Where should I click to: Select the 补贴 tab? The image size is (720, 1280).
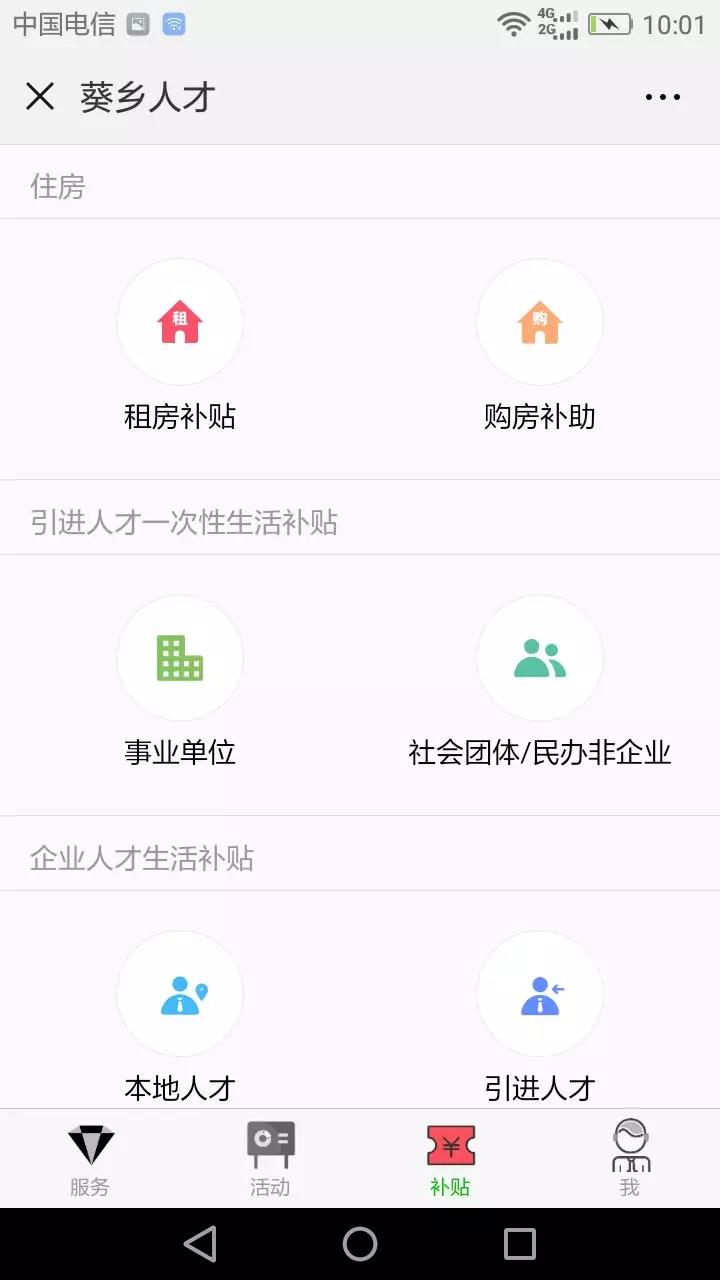[450, 1158]
